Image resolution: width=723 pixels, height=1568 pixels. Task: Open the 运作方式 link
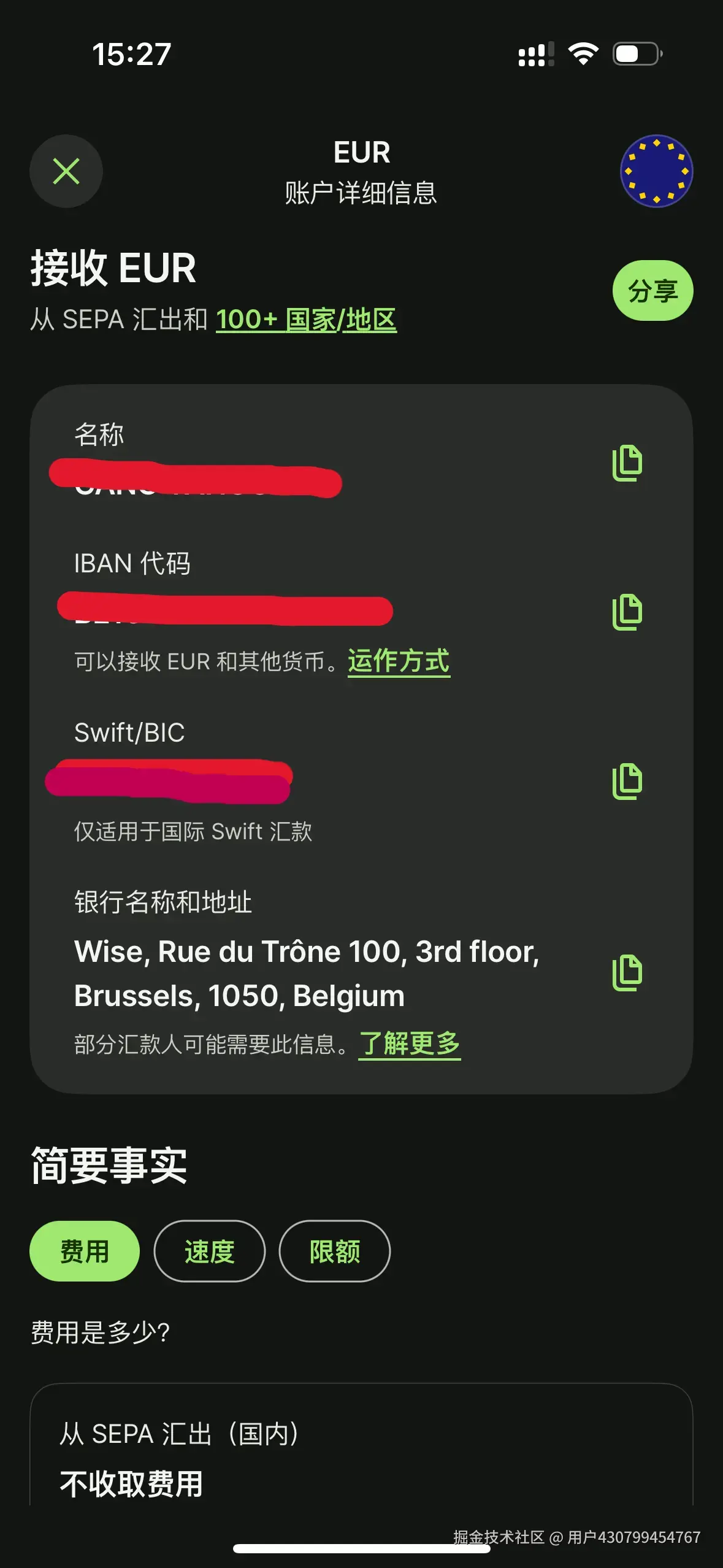tap(399, 661)
